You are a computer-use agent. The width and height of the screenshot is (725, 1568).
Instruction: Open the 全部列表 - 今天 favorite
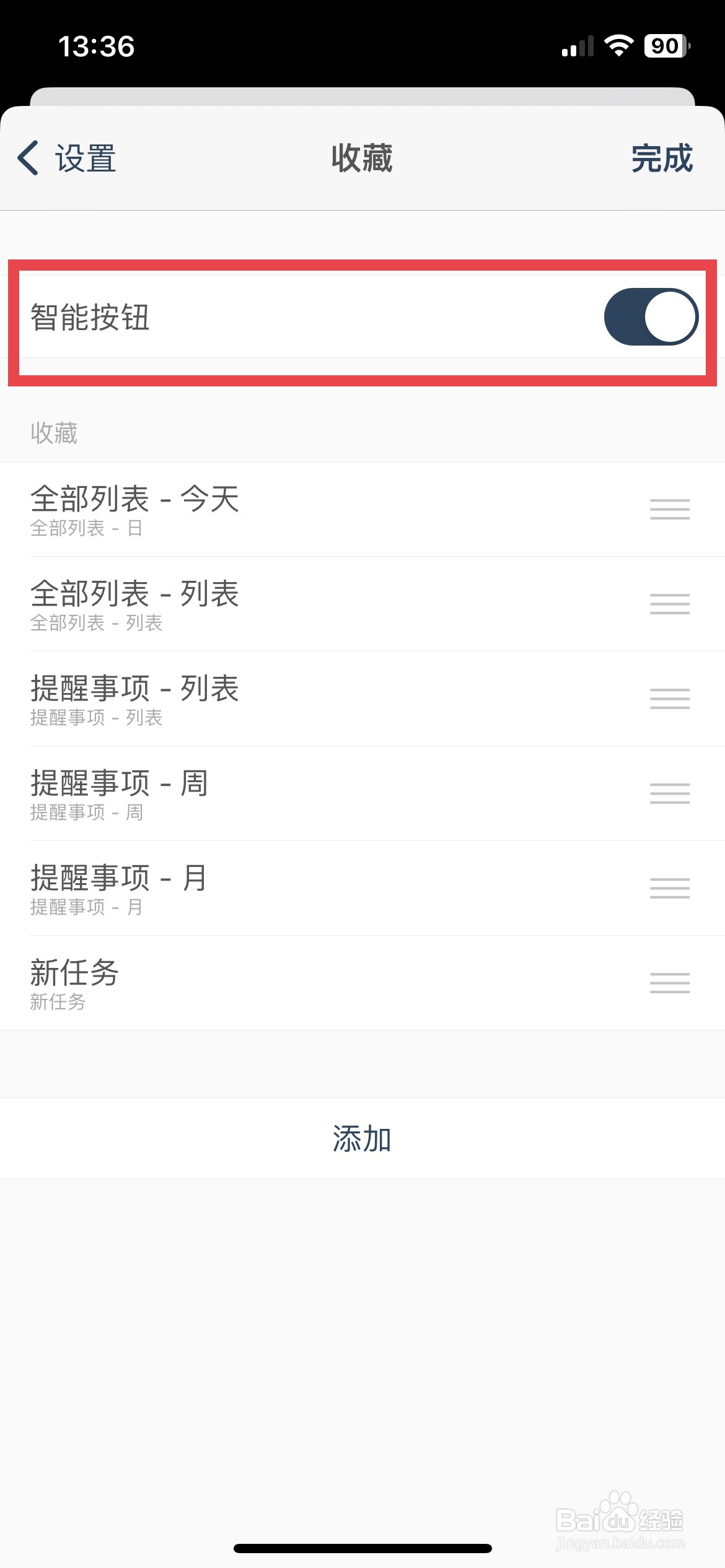[362, 510]
